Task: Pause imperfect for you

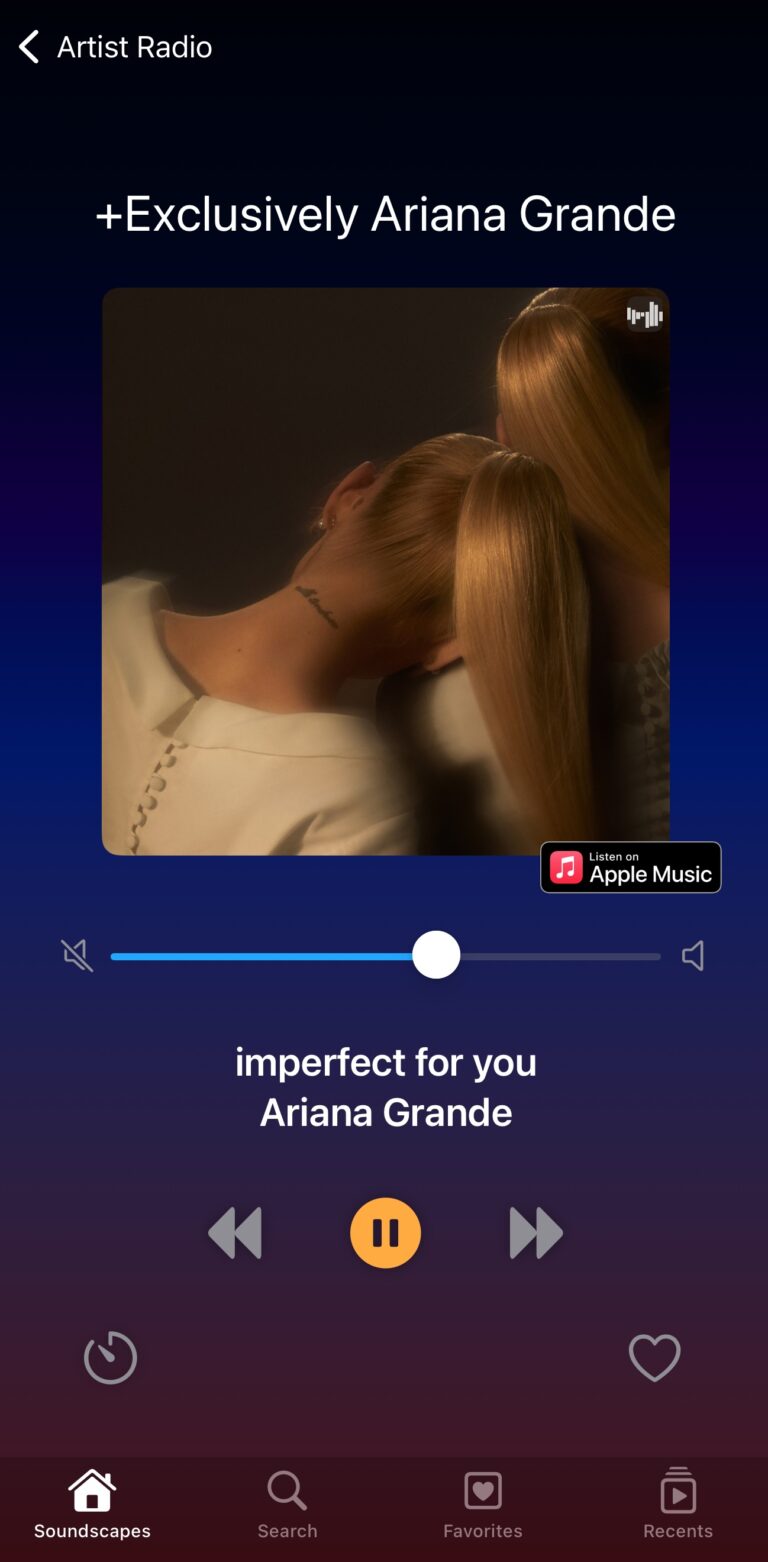Action: (385, 1233)
